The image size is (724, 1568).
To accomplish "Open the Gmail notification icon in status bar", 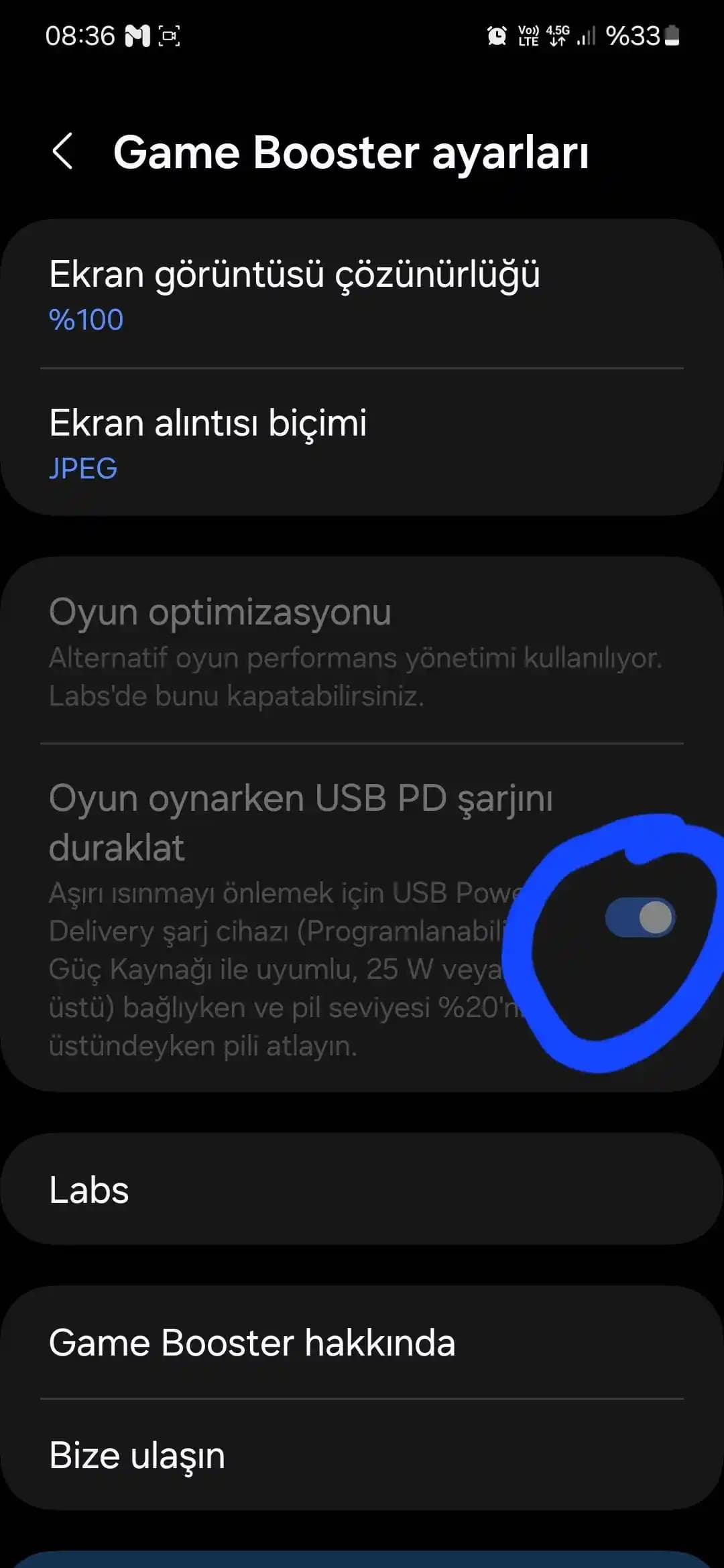I will pyautogui.click(x=139, y=36).
